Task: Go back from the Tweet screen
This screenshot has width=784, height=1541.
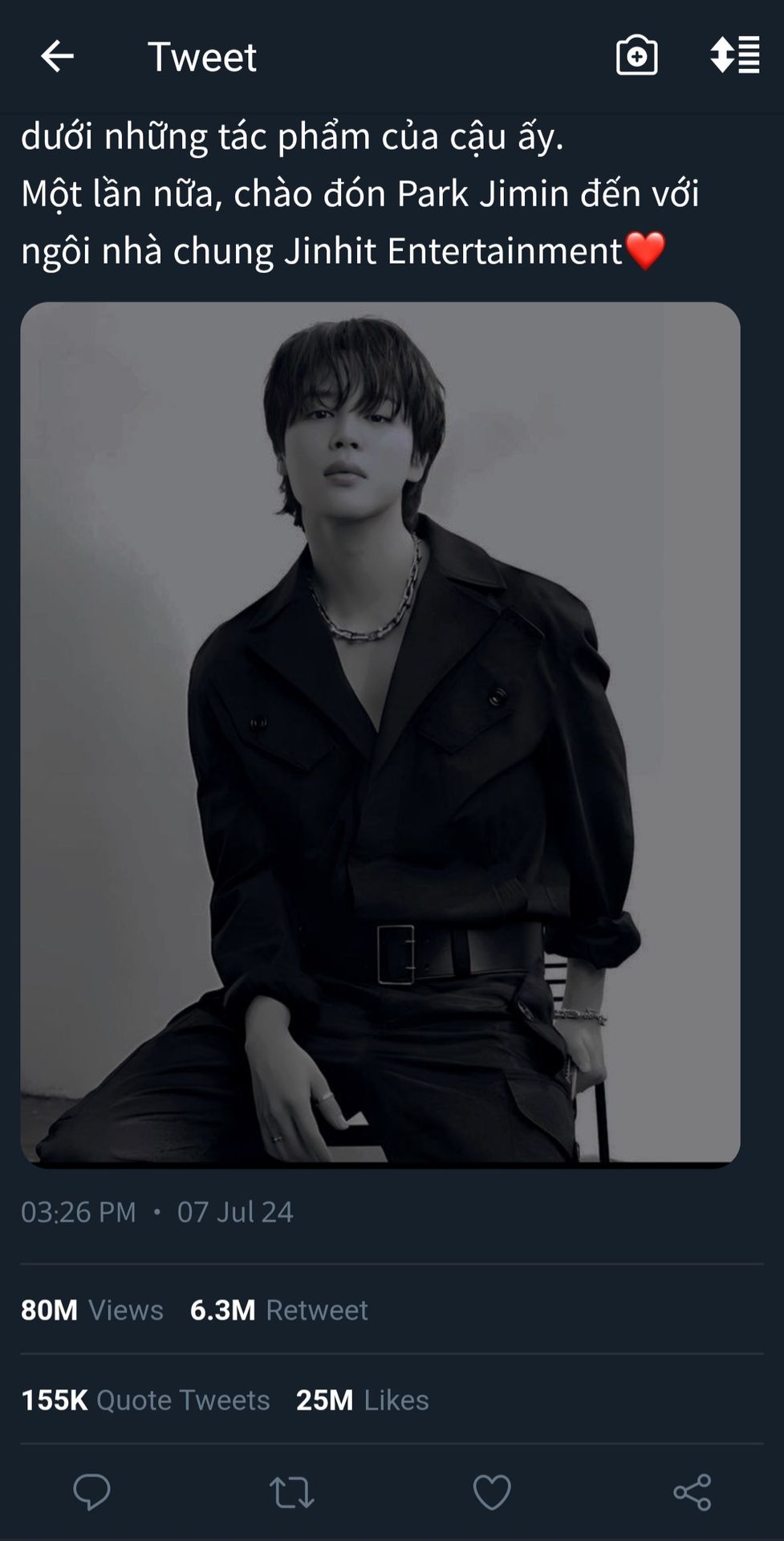Action: coord(57,56)
